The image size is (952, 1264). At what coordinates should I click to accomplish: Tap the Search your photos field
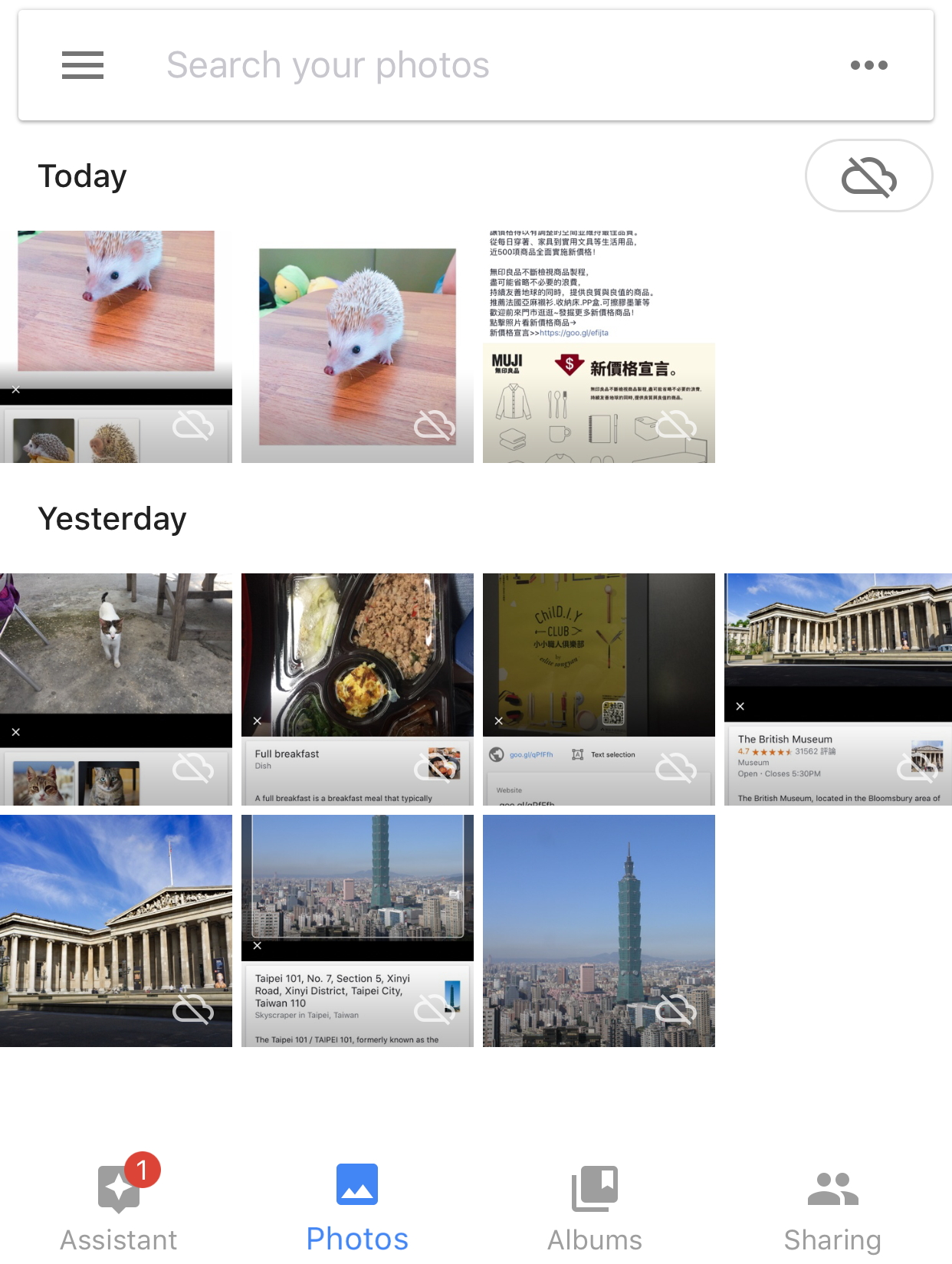tap(460, 65)
